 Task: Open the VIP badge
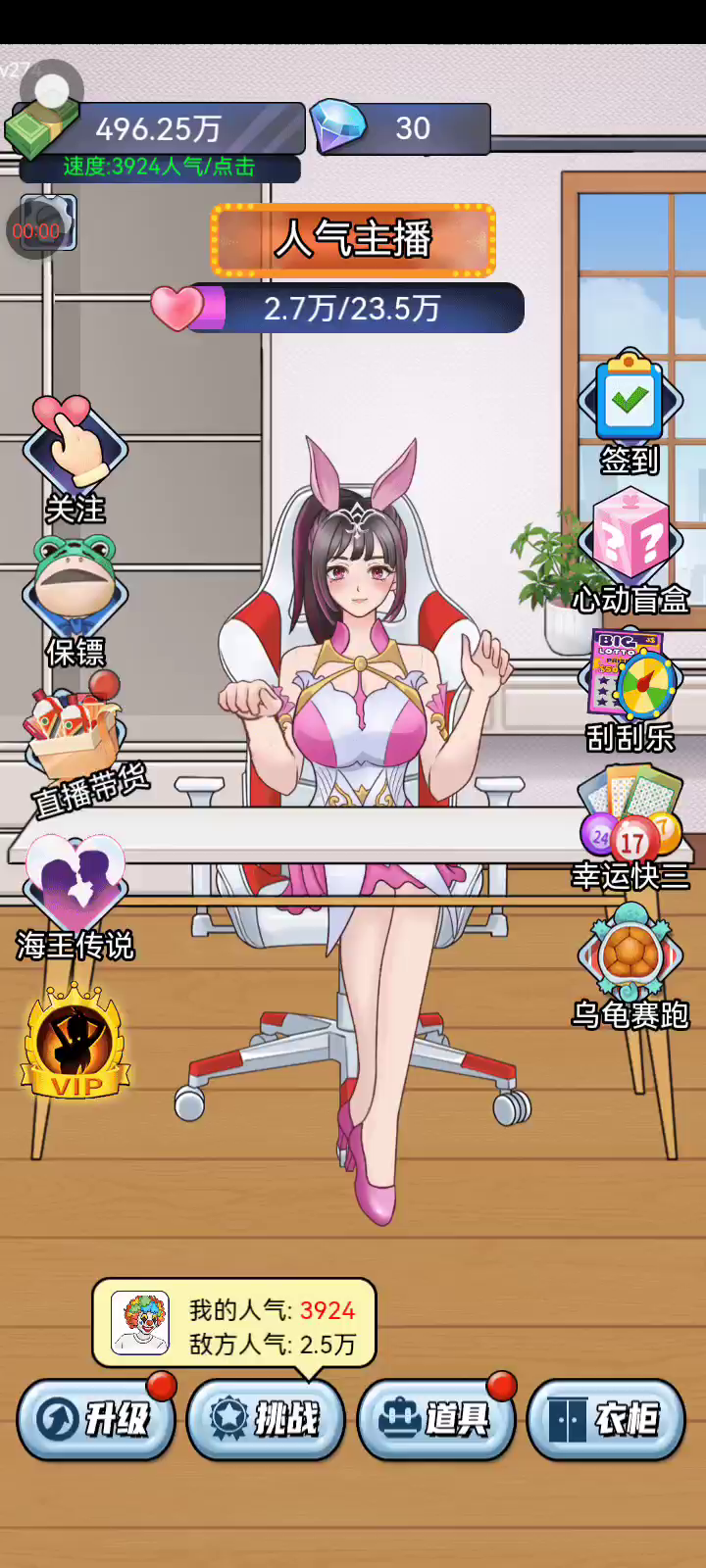[x=76, y=1041]
